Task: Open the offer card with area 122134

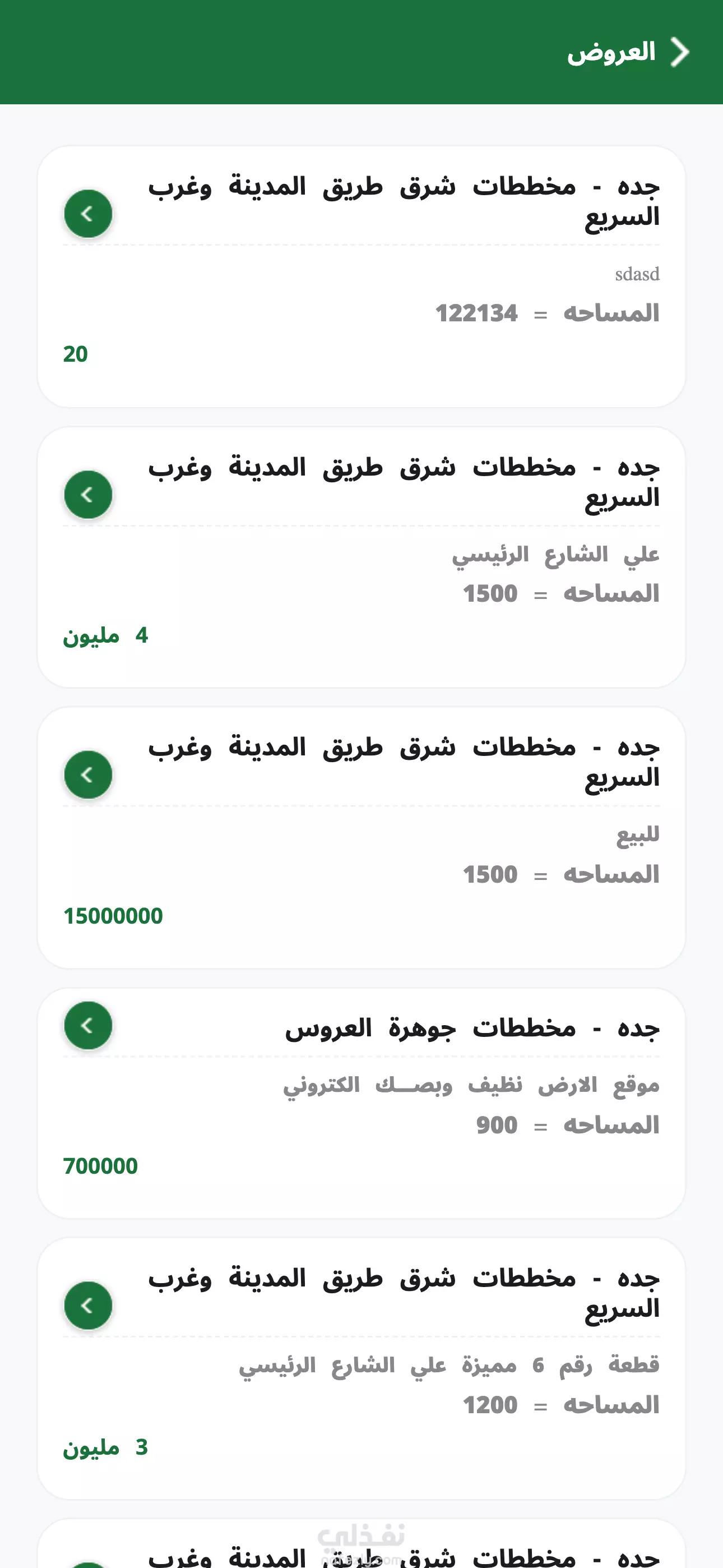Action: 361,277
